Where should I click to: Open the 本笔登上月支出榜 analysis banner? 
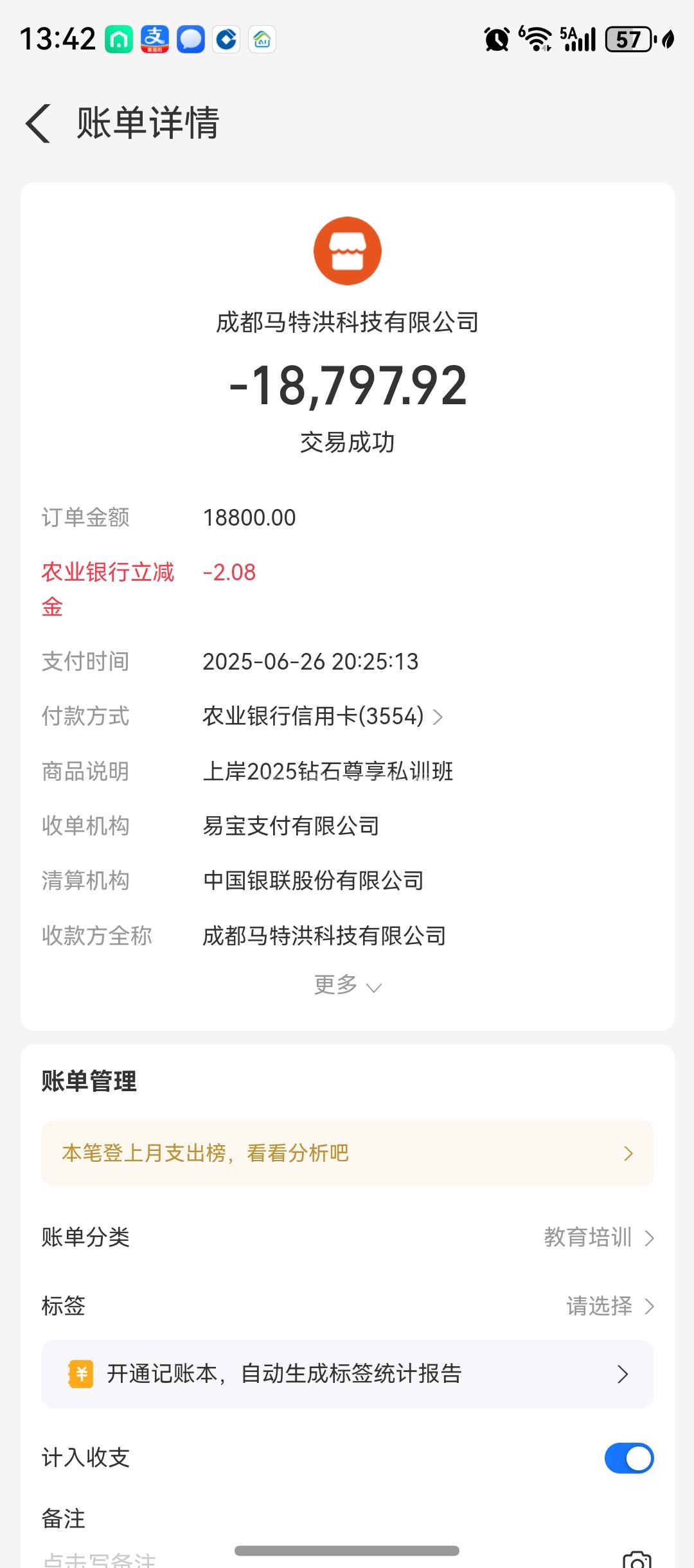coord(347,1154)
